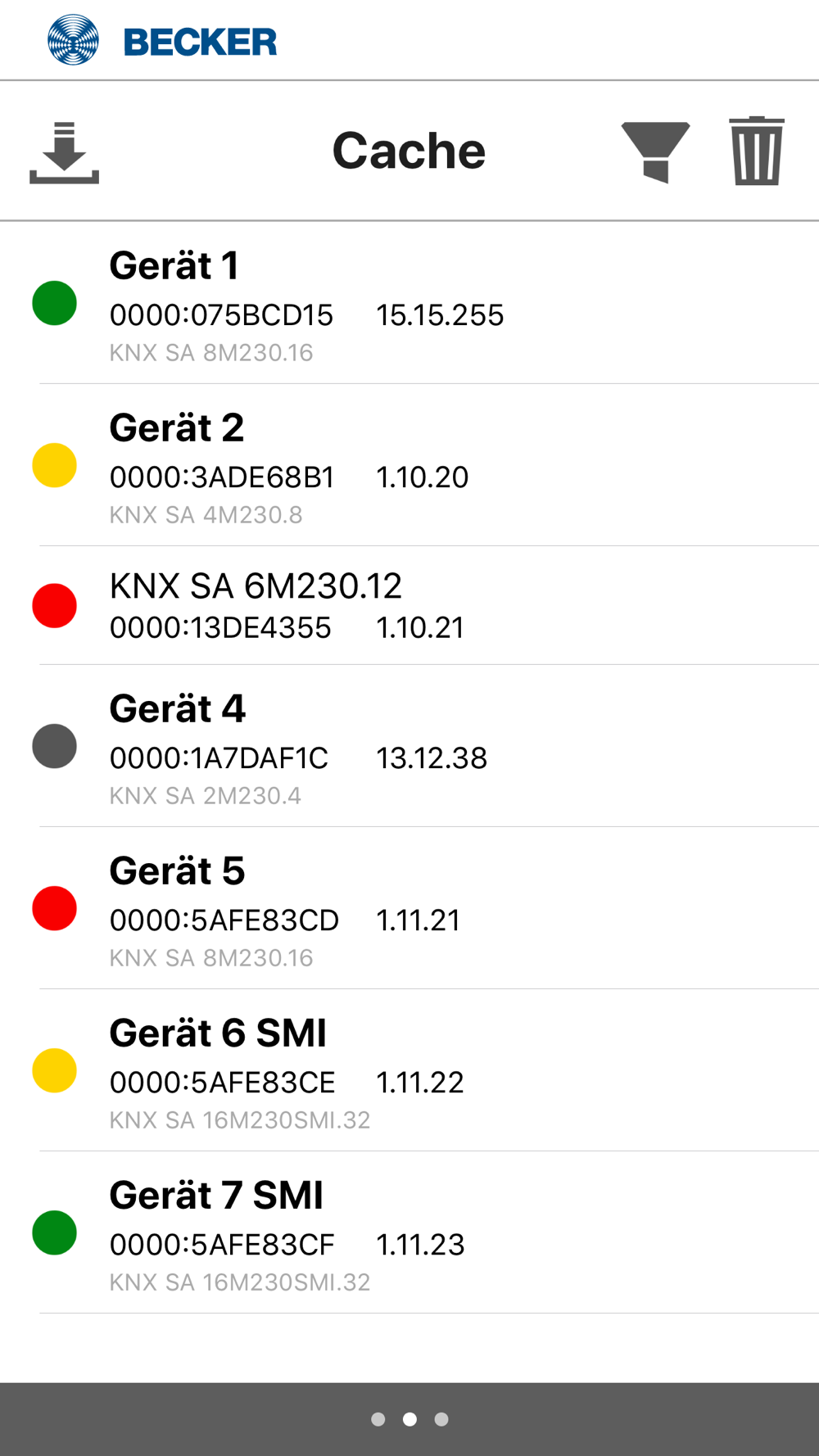Viewport: 819px width, 1456px height.
Task: Select the Gerät 7 SMI row
Action: coord(409,1232)
